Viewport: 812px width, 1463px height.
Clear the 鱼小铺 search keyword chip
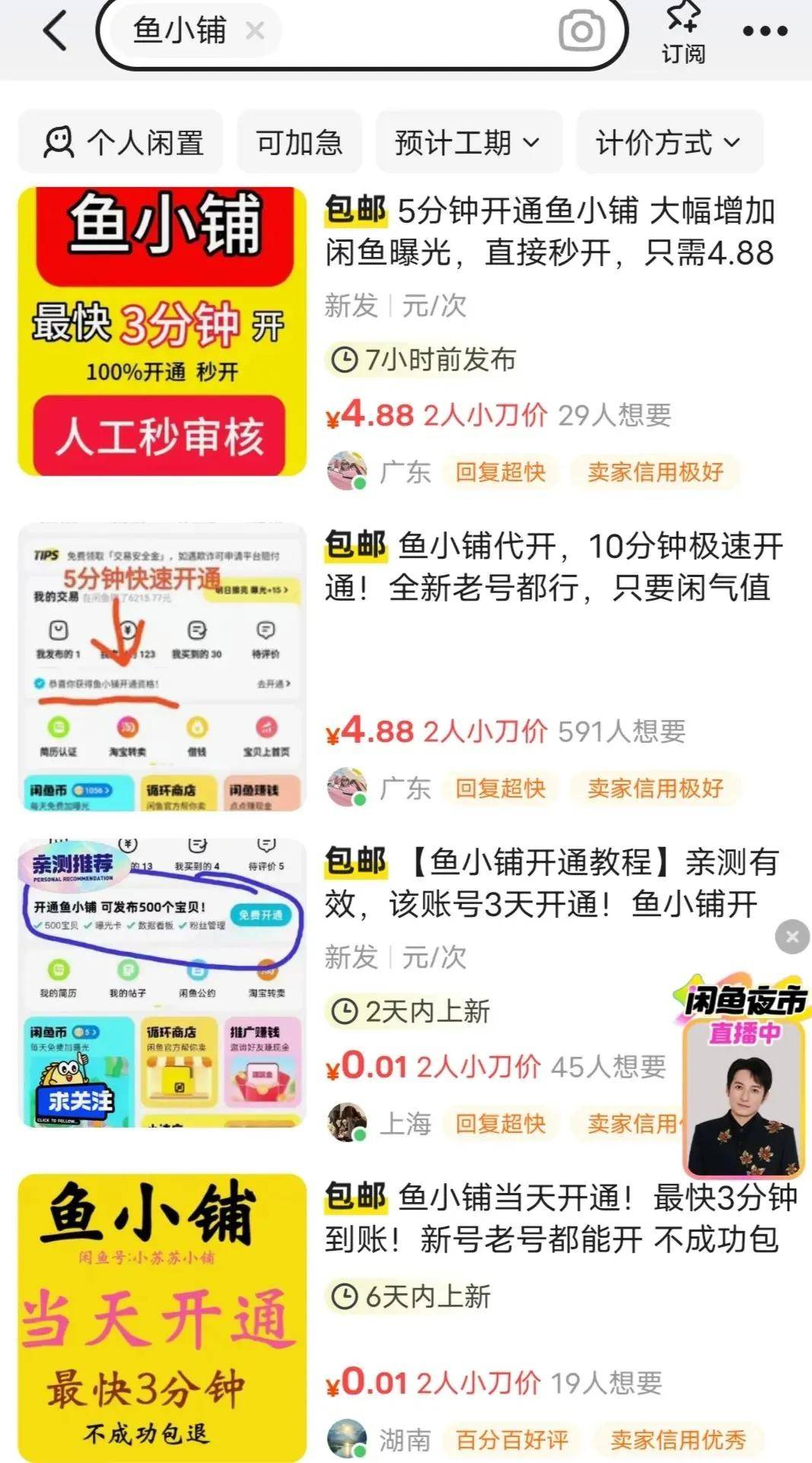[255, 31]
